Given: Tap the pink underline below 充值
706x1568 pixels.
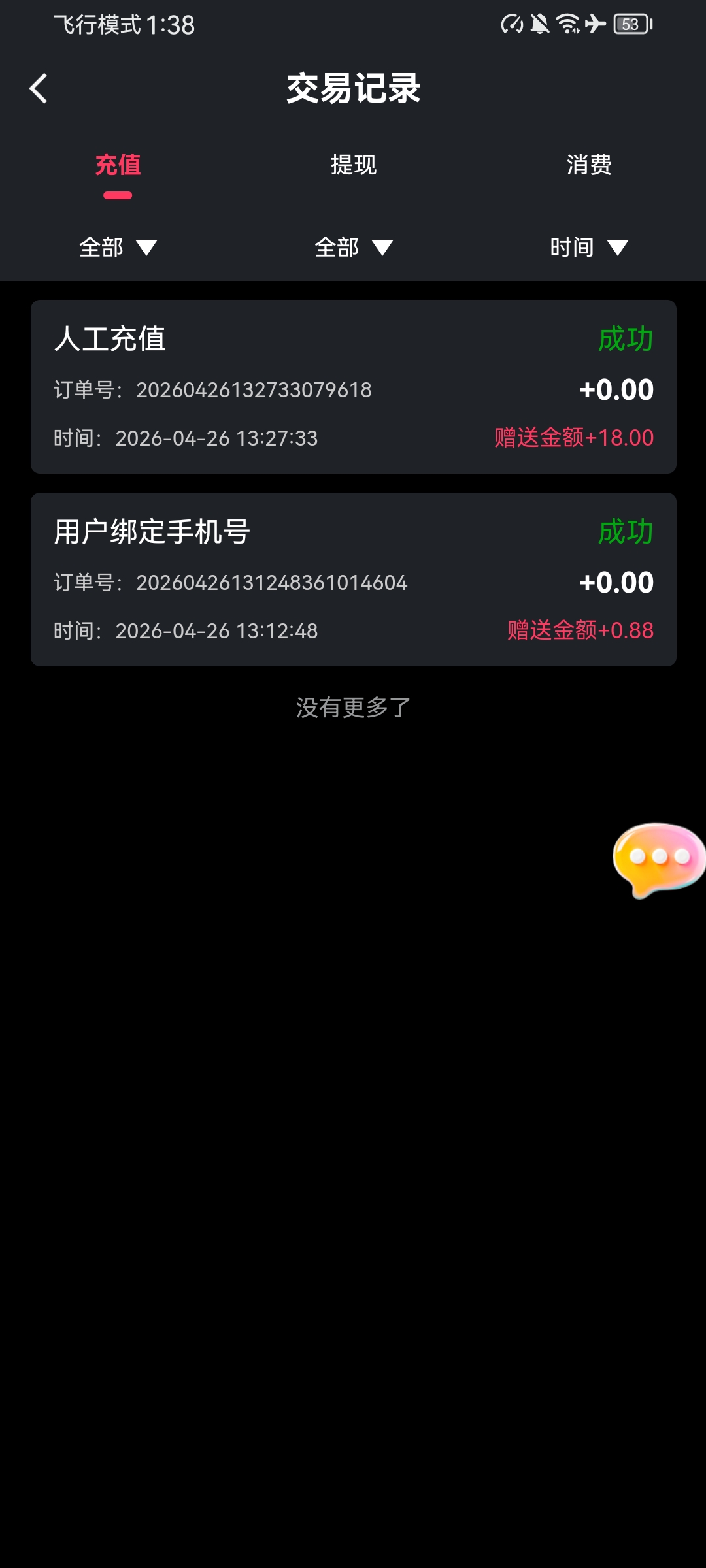Looking at the screenshot, I should pyautogui.click(x=116, y=194).
